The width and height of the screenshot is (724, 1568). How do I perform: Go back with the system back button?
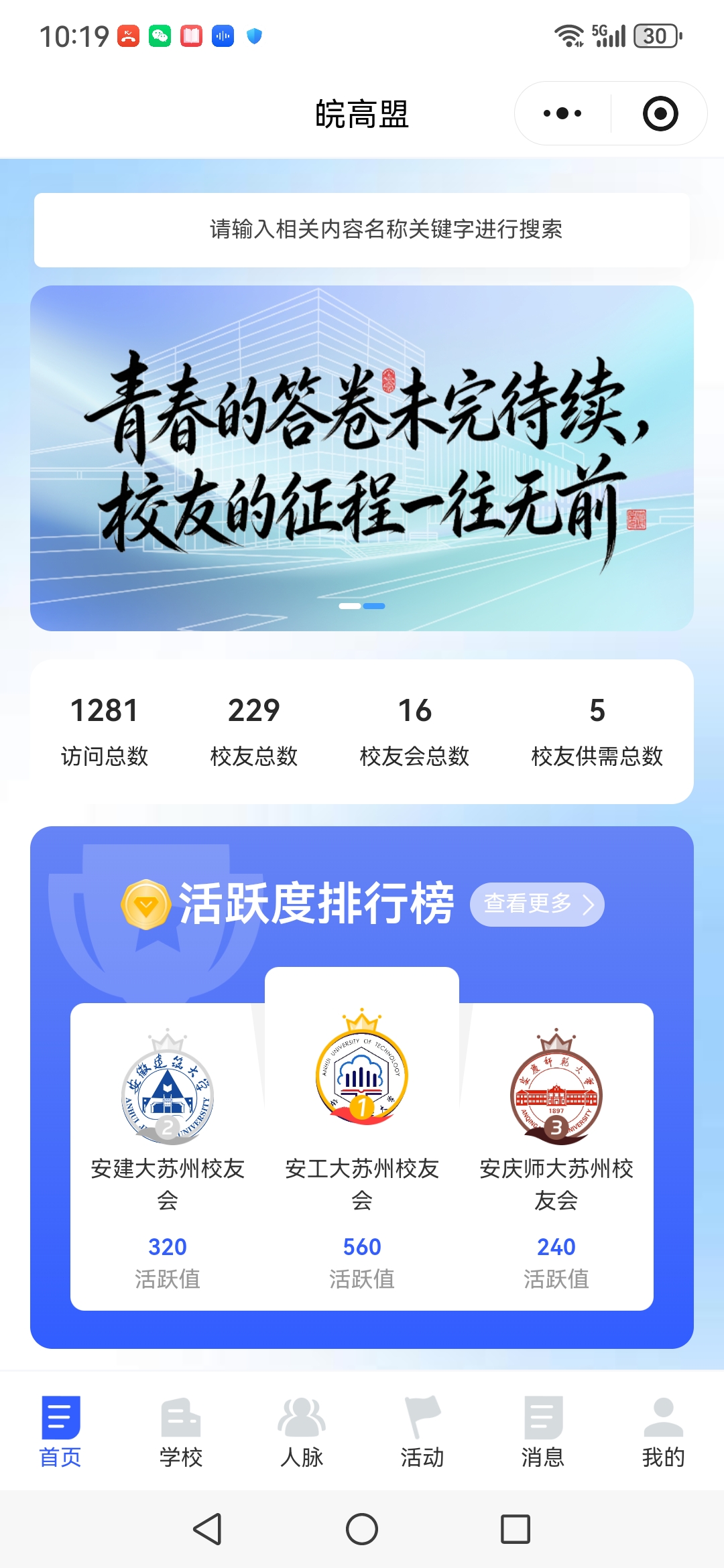coord(208,1529)
